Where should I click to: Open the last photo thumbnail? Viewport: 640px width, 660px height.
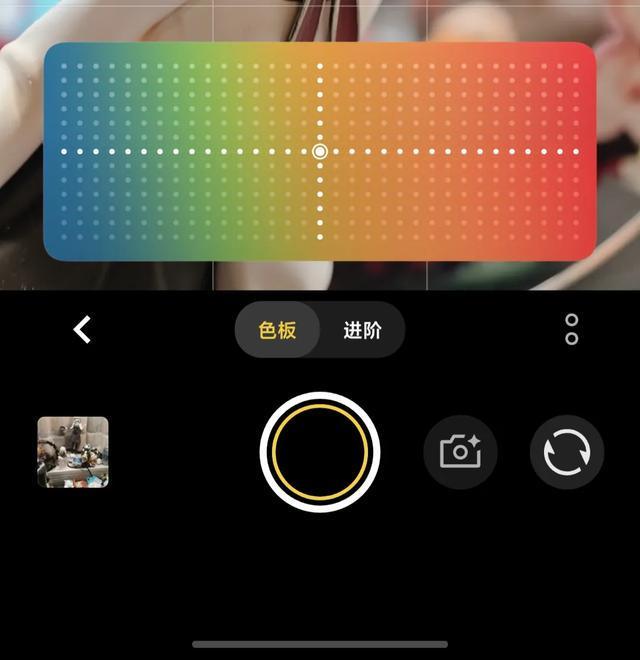click(x=73, y=452)
